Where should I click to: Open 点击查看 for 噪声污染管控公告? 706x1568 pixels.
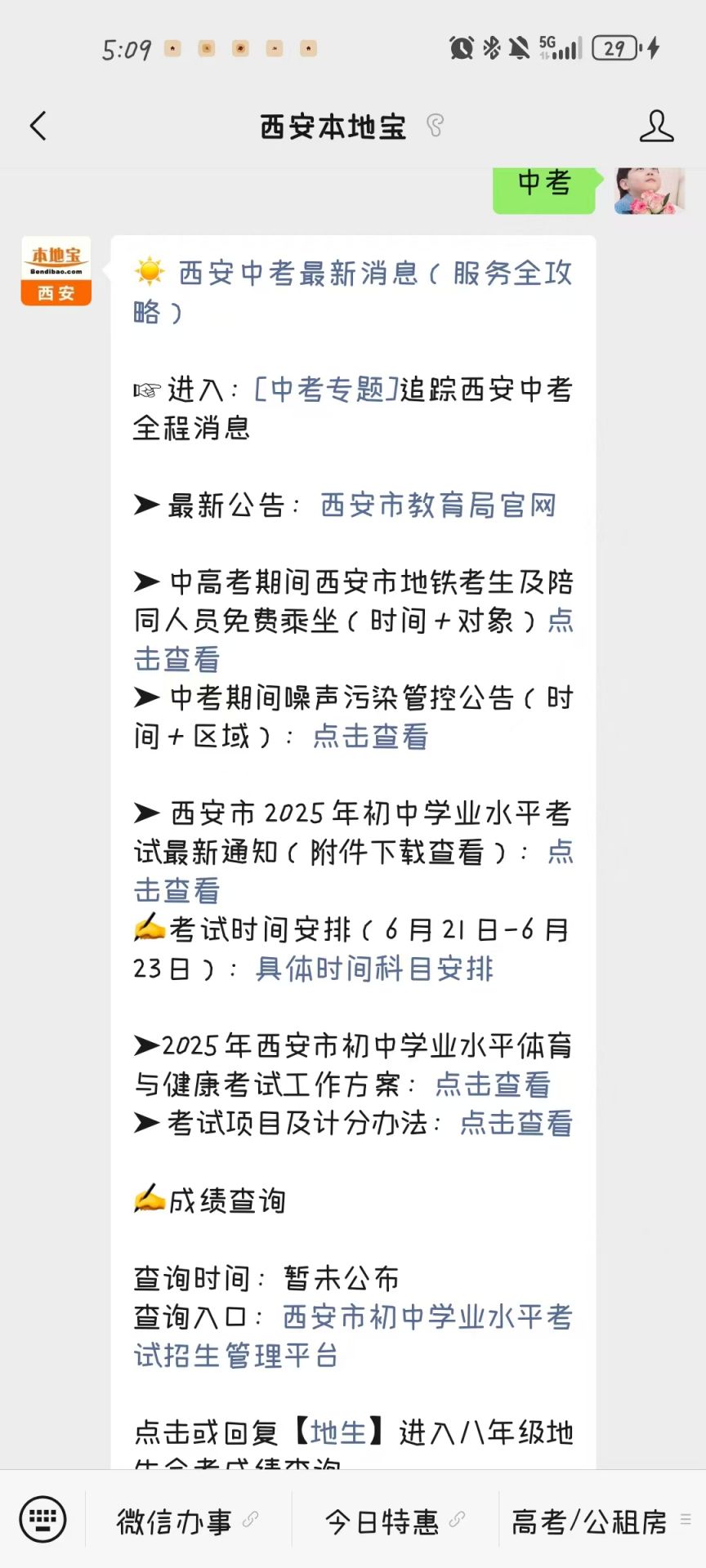[370, 737]
